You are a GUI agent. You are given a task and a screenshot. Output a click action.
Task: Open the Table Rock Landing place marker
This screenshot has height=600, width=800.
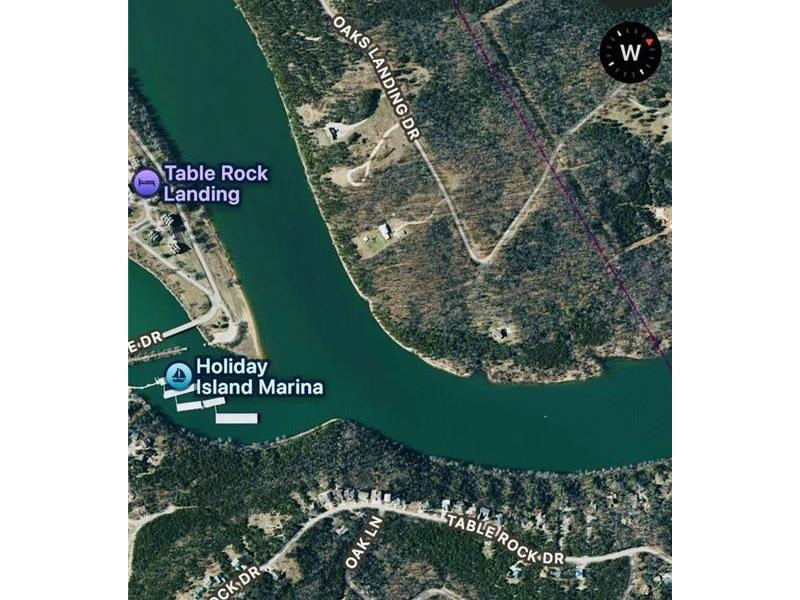[x=146, y=183]
